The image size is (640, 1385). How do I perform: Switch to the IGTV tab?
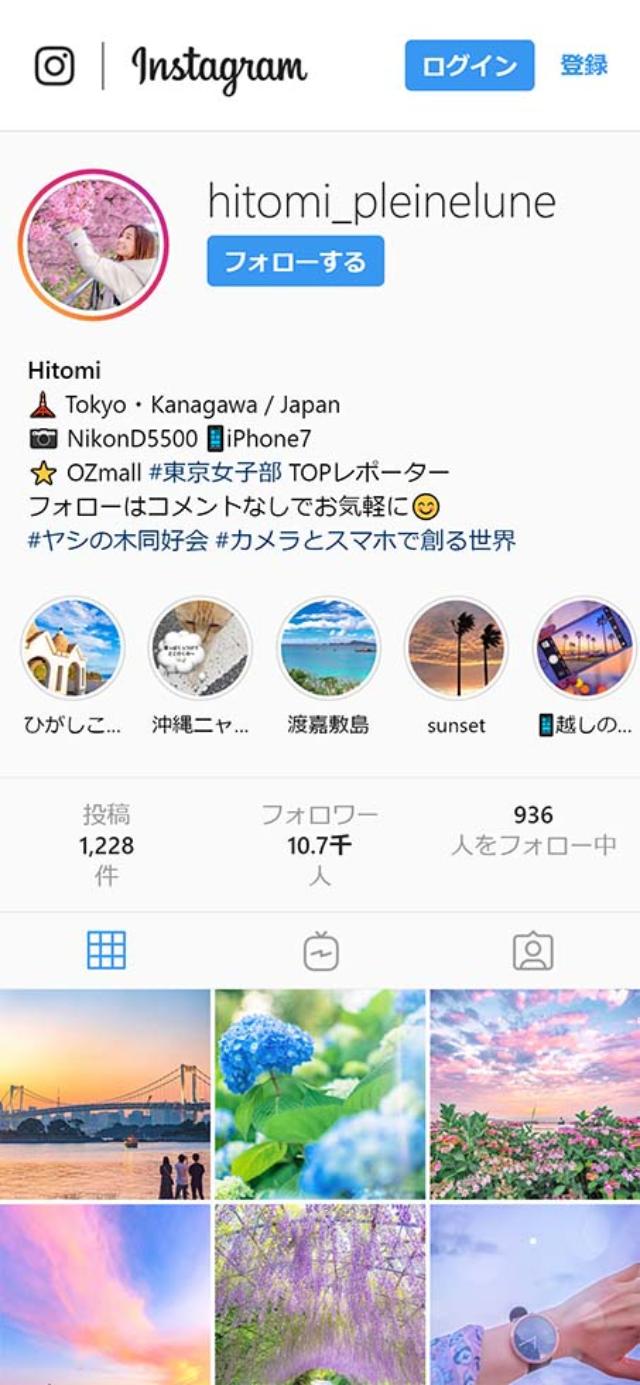click(320, 950)
